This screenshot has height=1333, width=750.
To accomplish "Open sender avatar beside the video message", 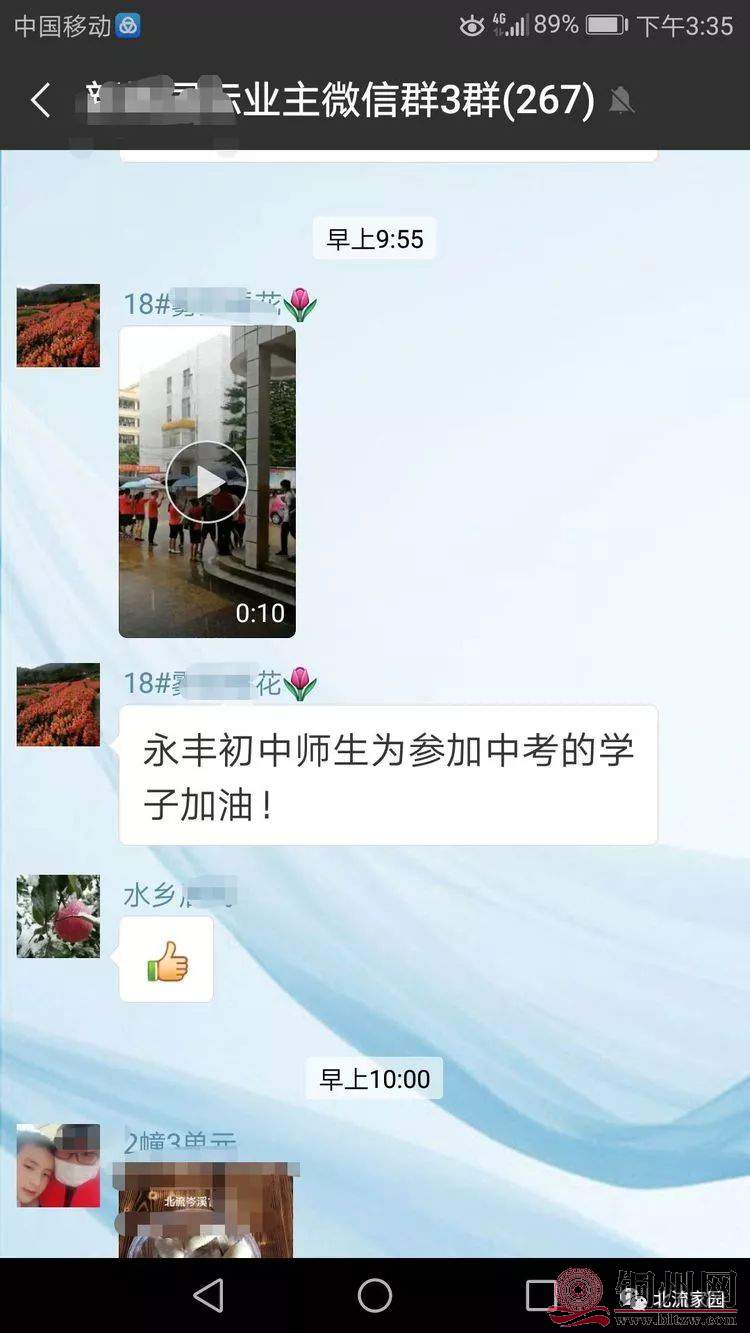I will coord(58,326).
